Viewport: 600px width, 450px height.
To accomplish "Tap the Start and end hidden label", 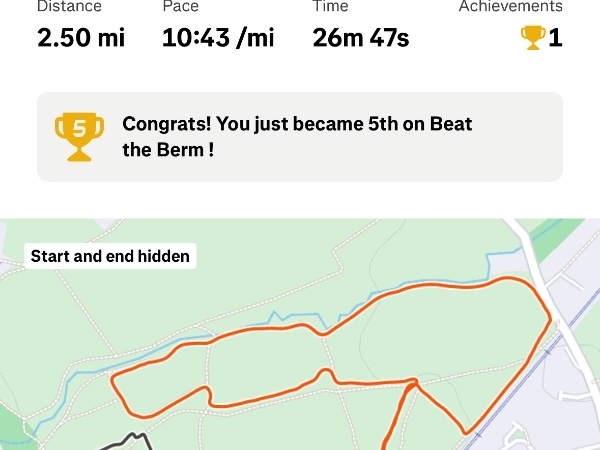I will tap(110, 256).
